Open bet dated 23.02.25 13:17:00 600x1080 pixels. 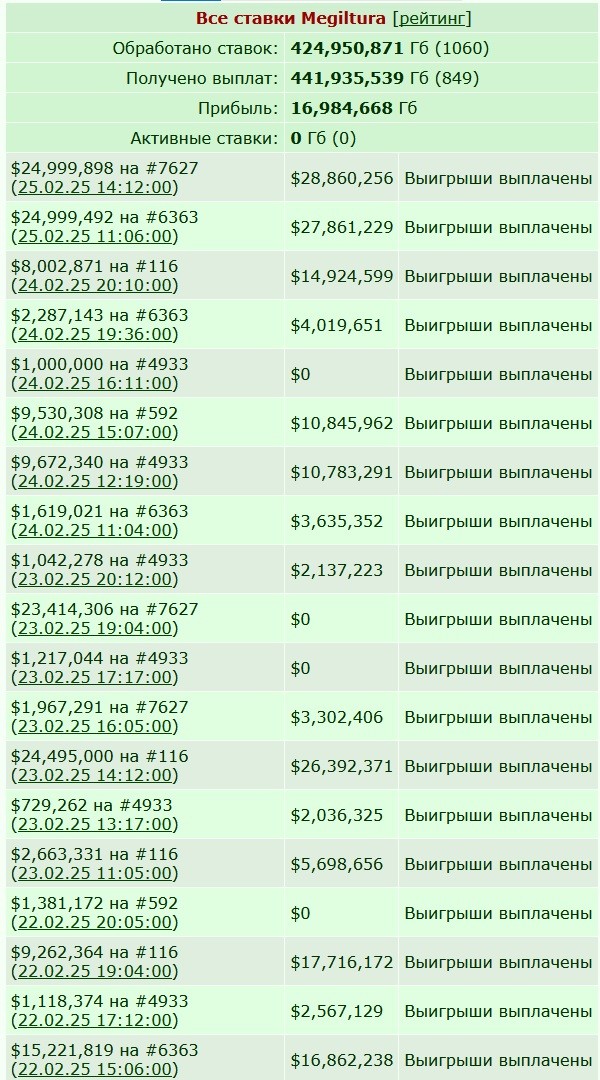94,824
